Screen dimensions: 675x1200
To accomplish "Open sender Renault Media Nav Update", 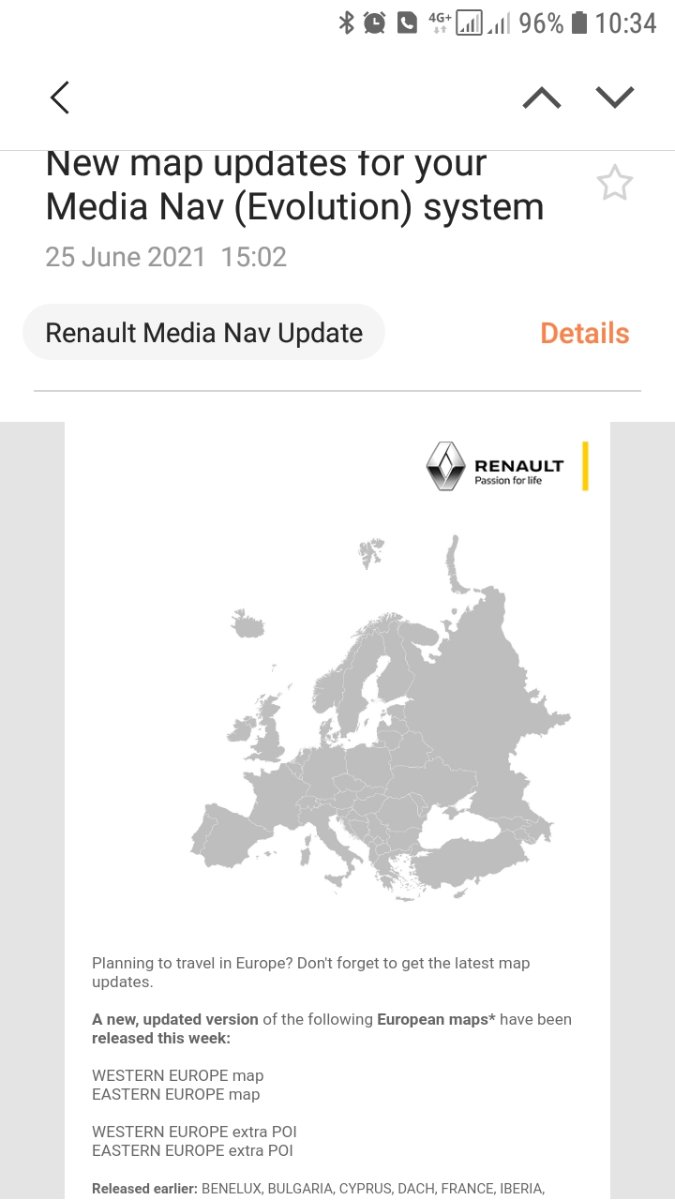I will point(204,332).
